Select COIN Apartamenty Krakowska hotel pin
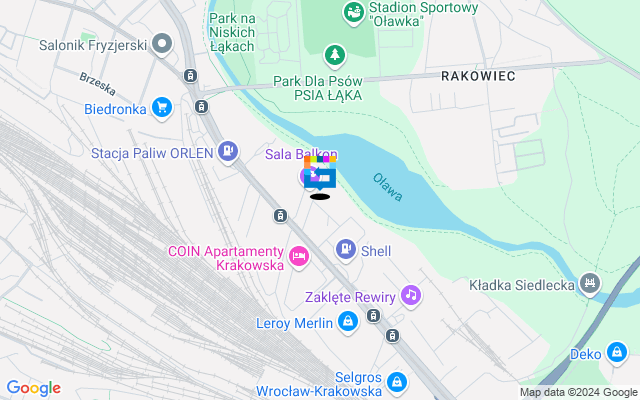Viewport: 640px width, 400px height. point(297,259)
